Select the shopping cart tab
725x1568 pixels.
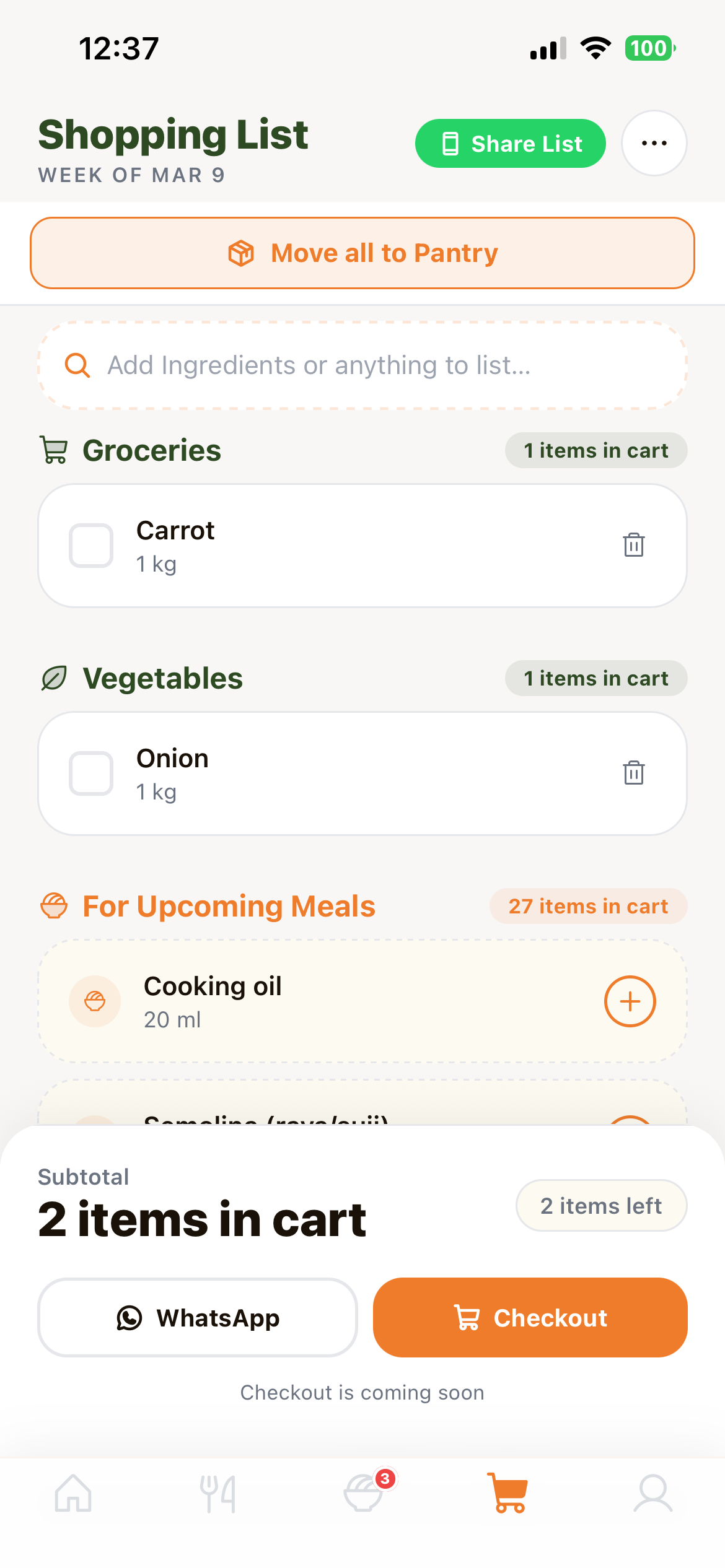coord(509,1494)
